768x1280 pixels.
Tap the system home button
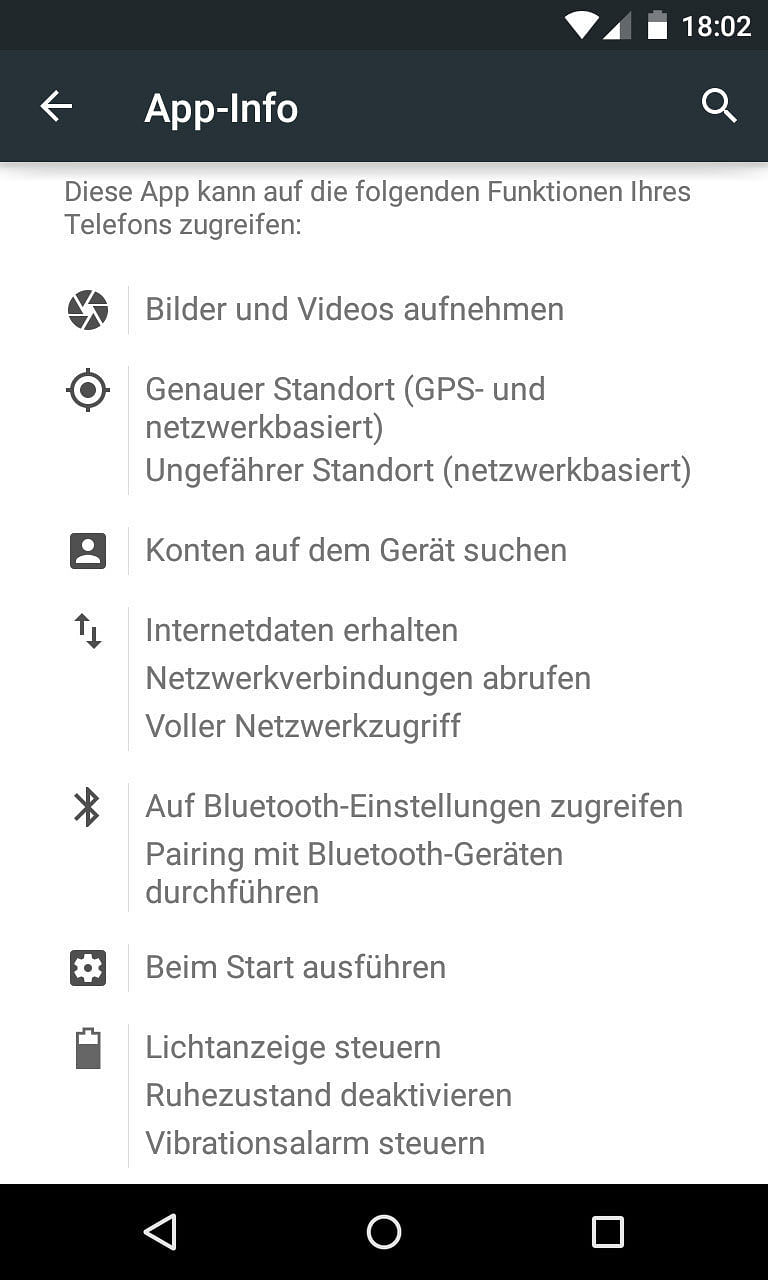(x=384, y=1232)
